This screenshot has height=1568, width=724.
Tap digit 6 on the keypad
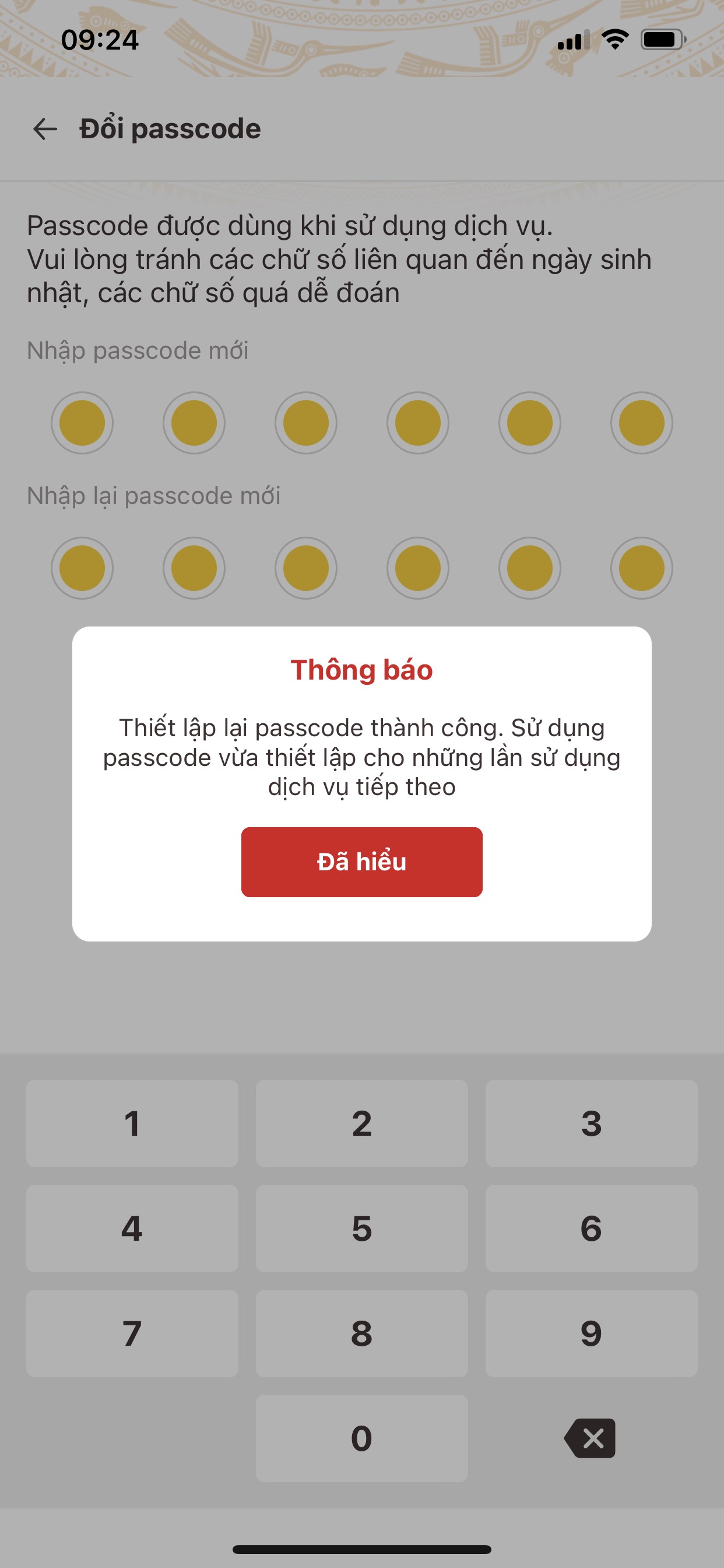point(591,1228)
